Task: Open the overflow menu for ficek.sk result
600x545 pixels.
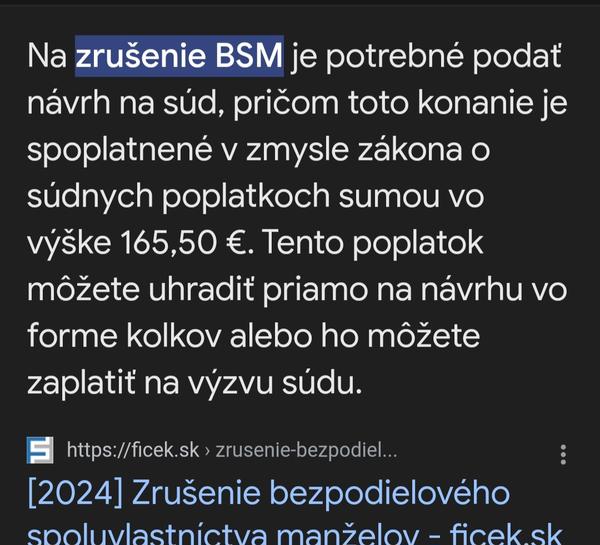Action: pyautogui.click(x=564, y=454)
